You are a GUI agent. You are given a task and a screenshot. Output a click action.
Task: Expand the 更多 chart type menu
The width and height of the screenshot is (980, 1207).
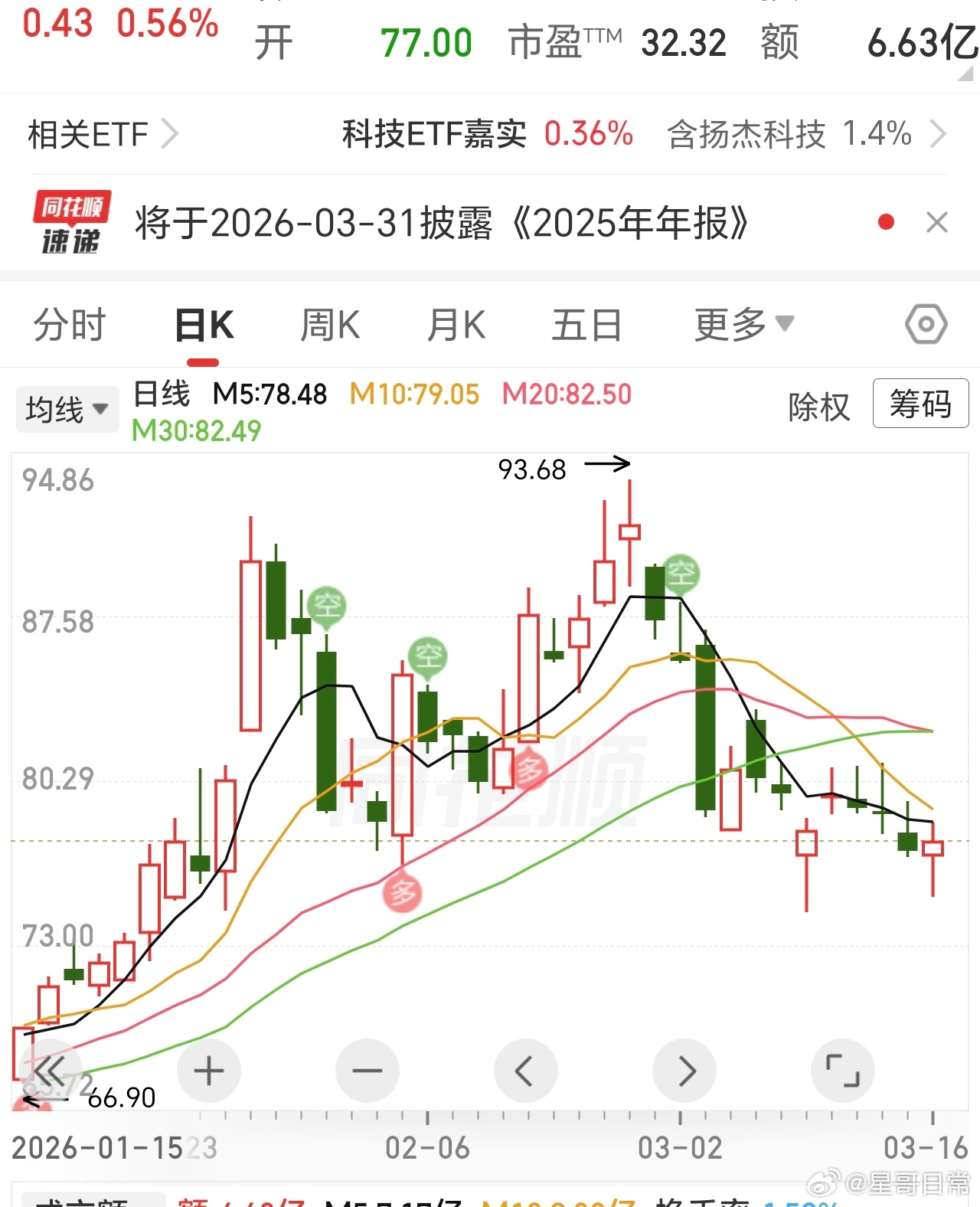741,324
